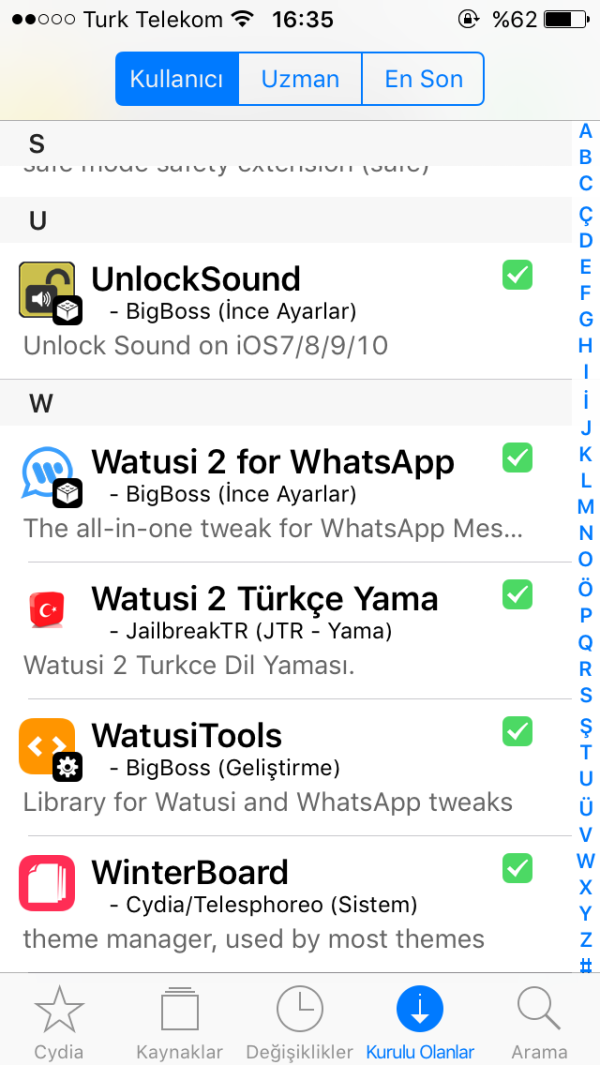Switch to the En Son segment
This screenshot has width=600, height=1065.
coord(423,79)
